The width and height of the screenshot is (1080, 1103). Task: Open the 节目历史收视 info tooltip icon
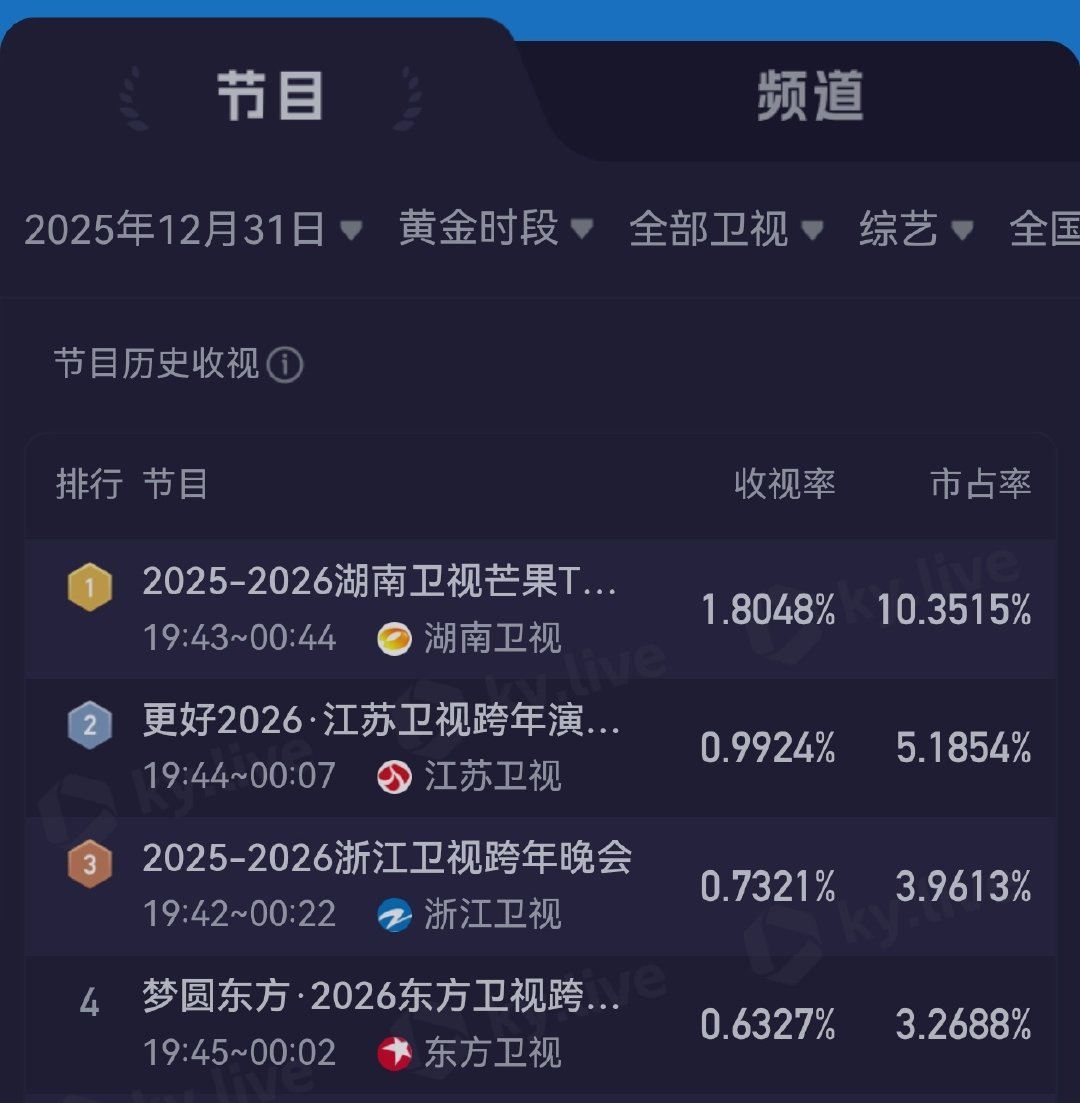pos(284,365)
